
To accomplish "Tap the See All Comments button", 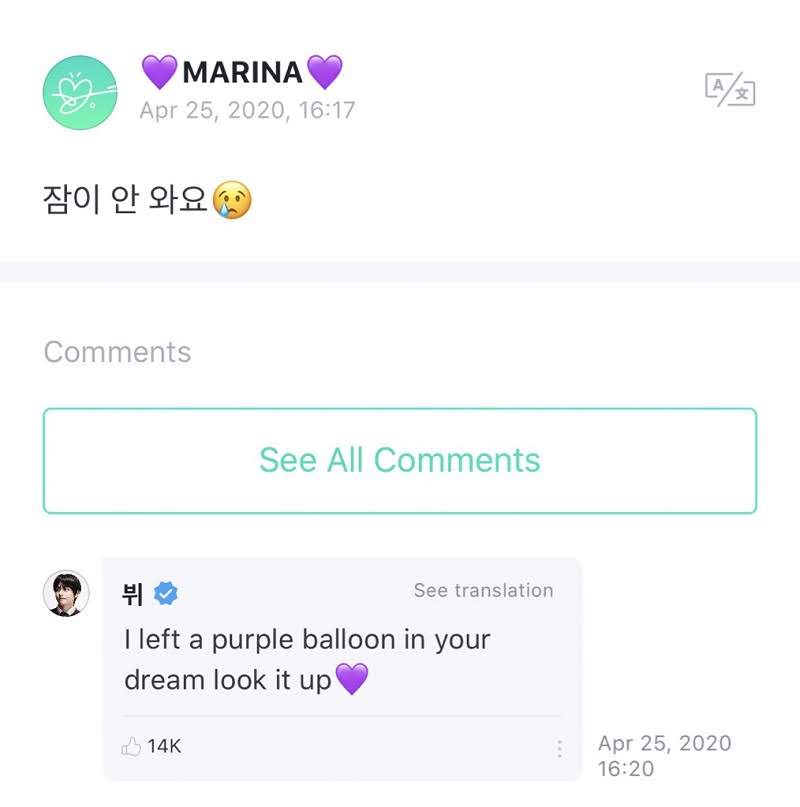I will pyautogui.click(x=400, y=460).
